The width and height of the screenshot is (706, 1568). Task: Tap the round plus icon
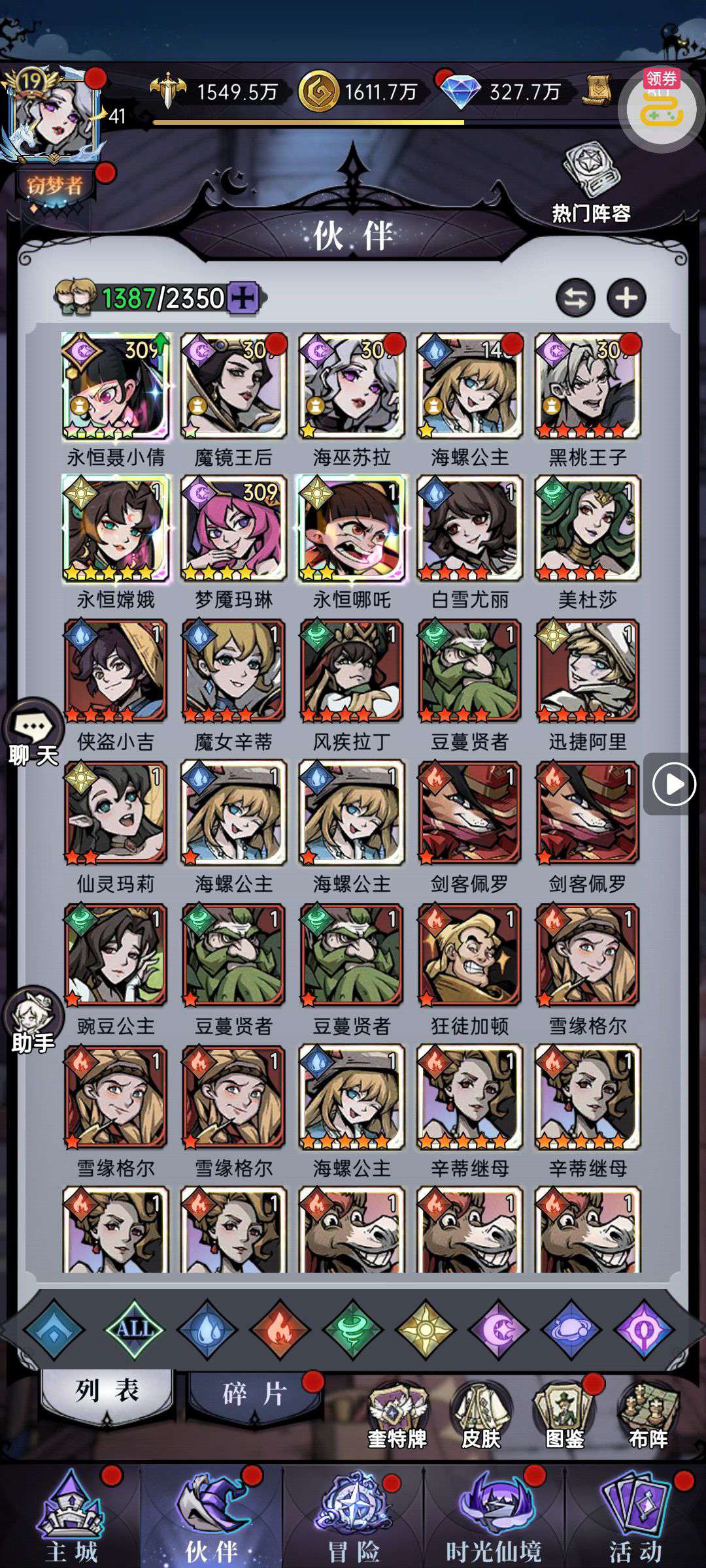pyautogui.click(x=626, y=299)
